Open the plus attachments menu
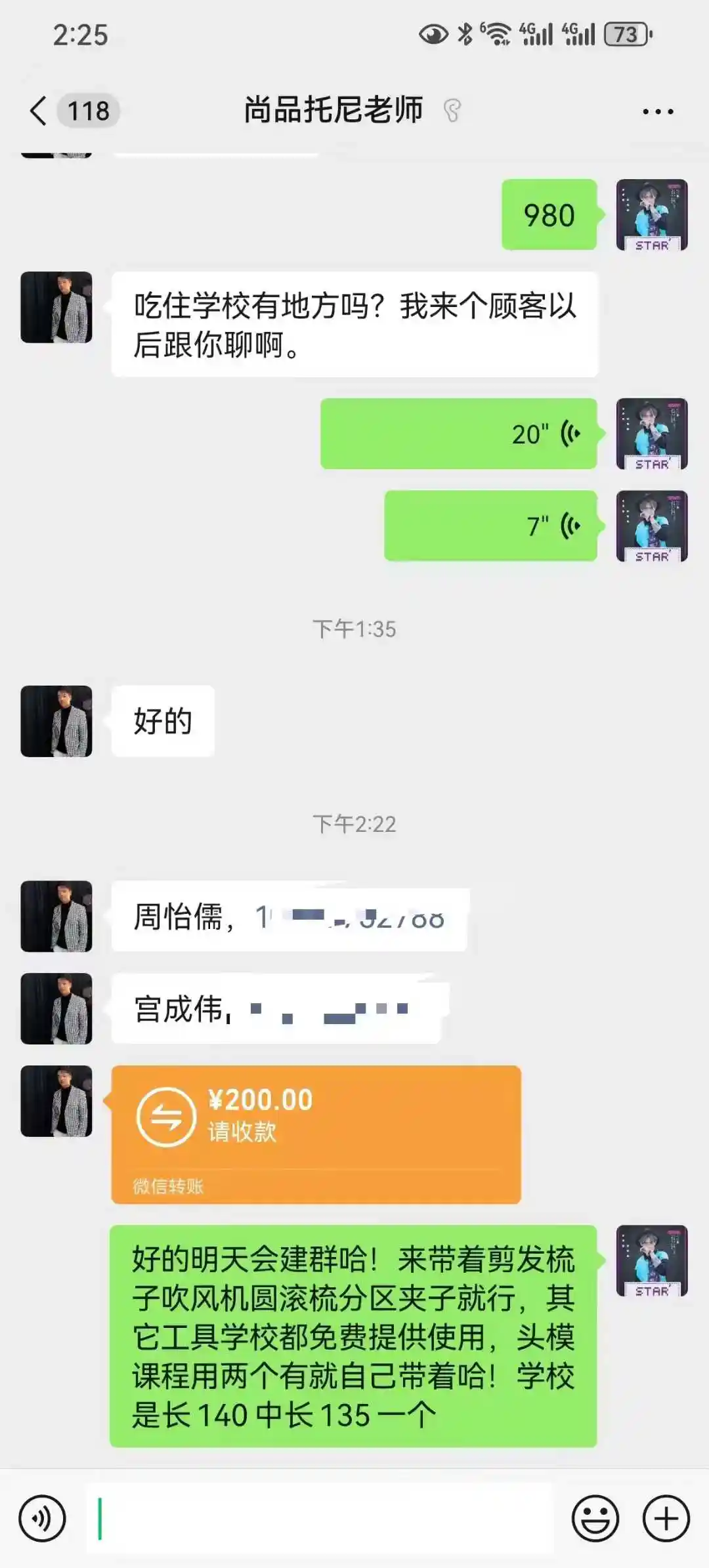709x1568 pixels. coord(666,1519)
